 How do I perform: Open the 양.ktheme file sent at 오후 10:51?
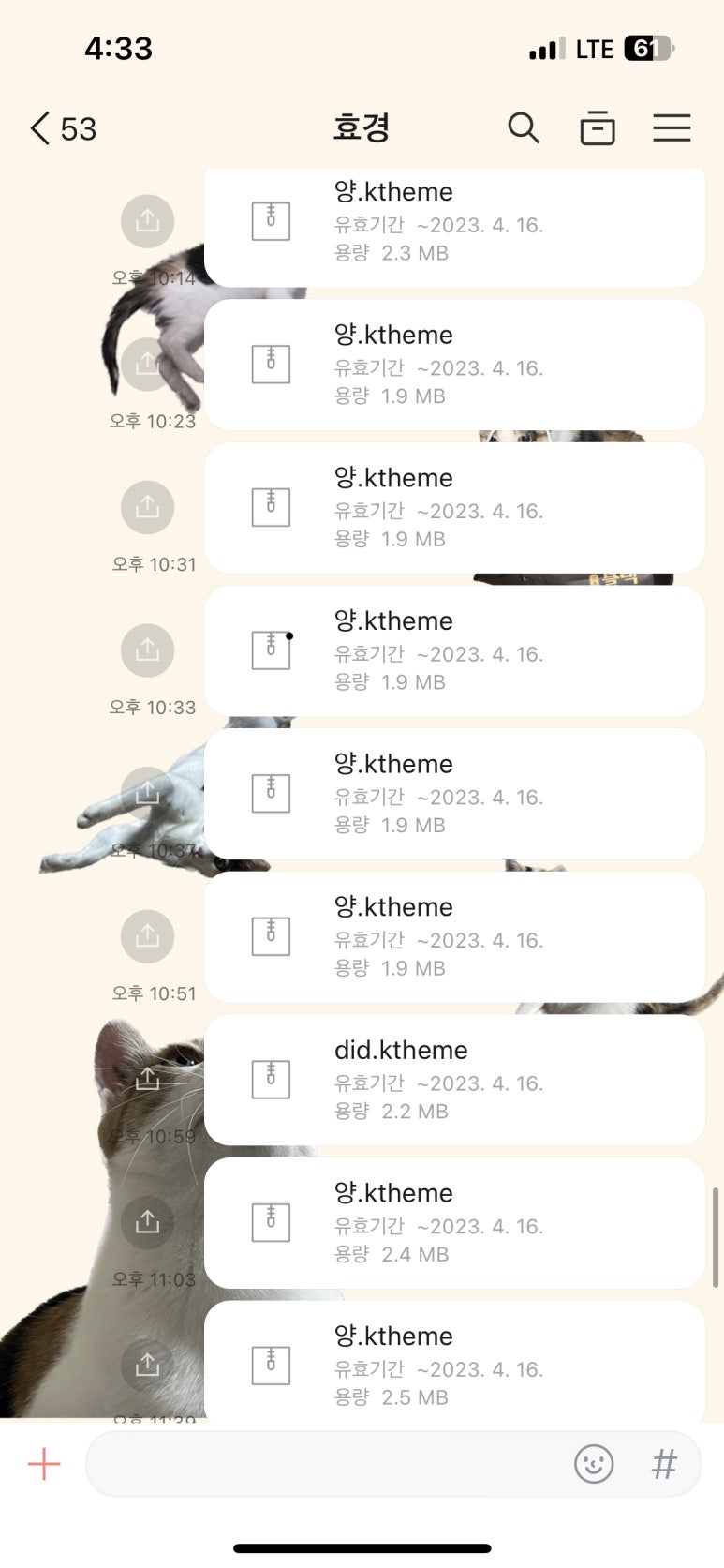click(x=454, y=936)
